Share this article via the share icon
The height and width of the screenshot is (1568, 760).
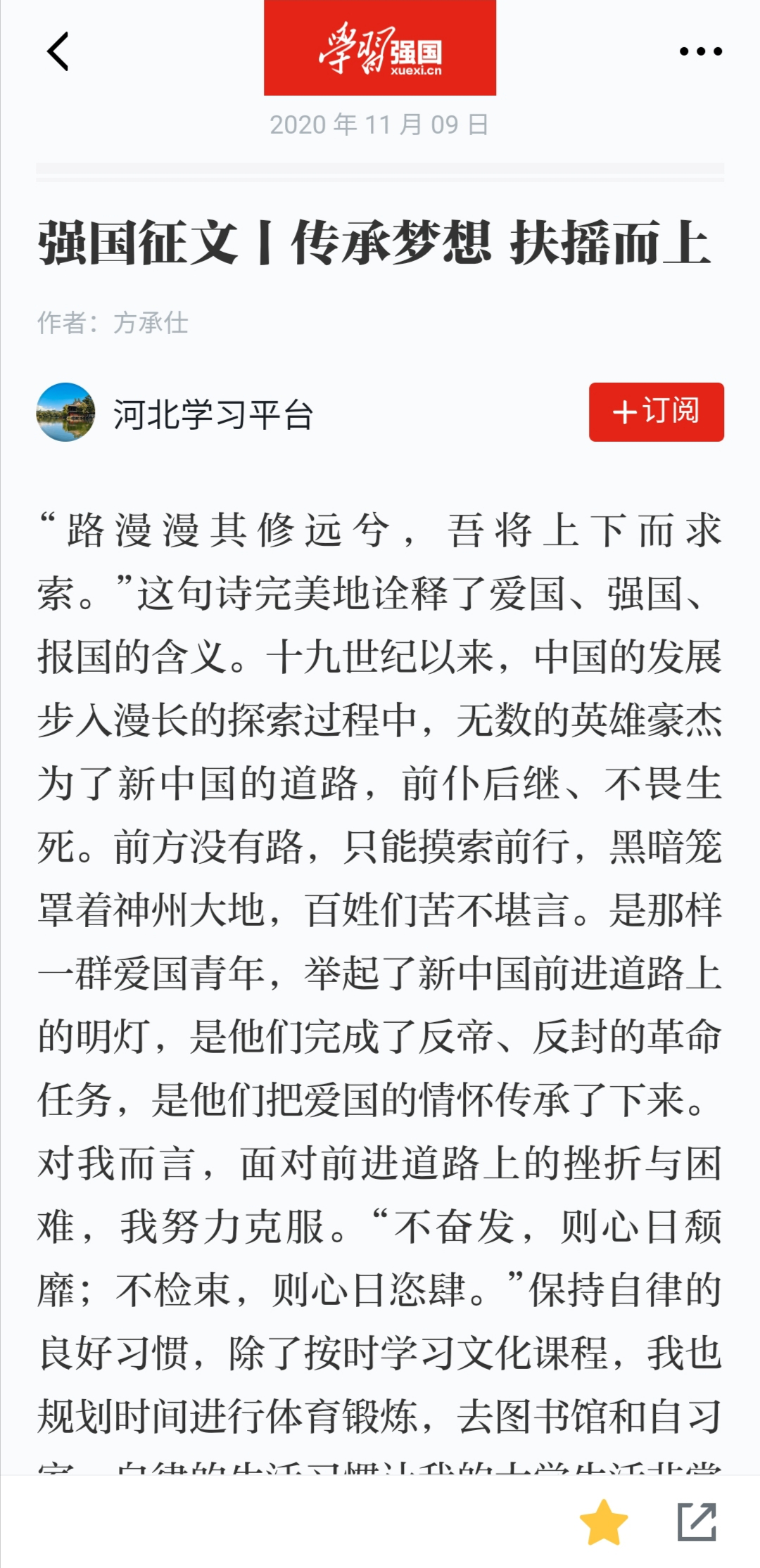click(x=697, y=1523)
